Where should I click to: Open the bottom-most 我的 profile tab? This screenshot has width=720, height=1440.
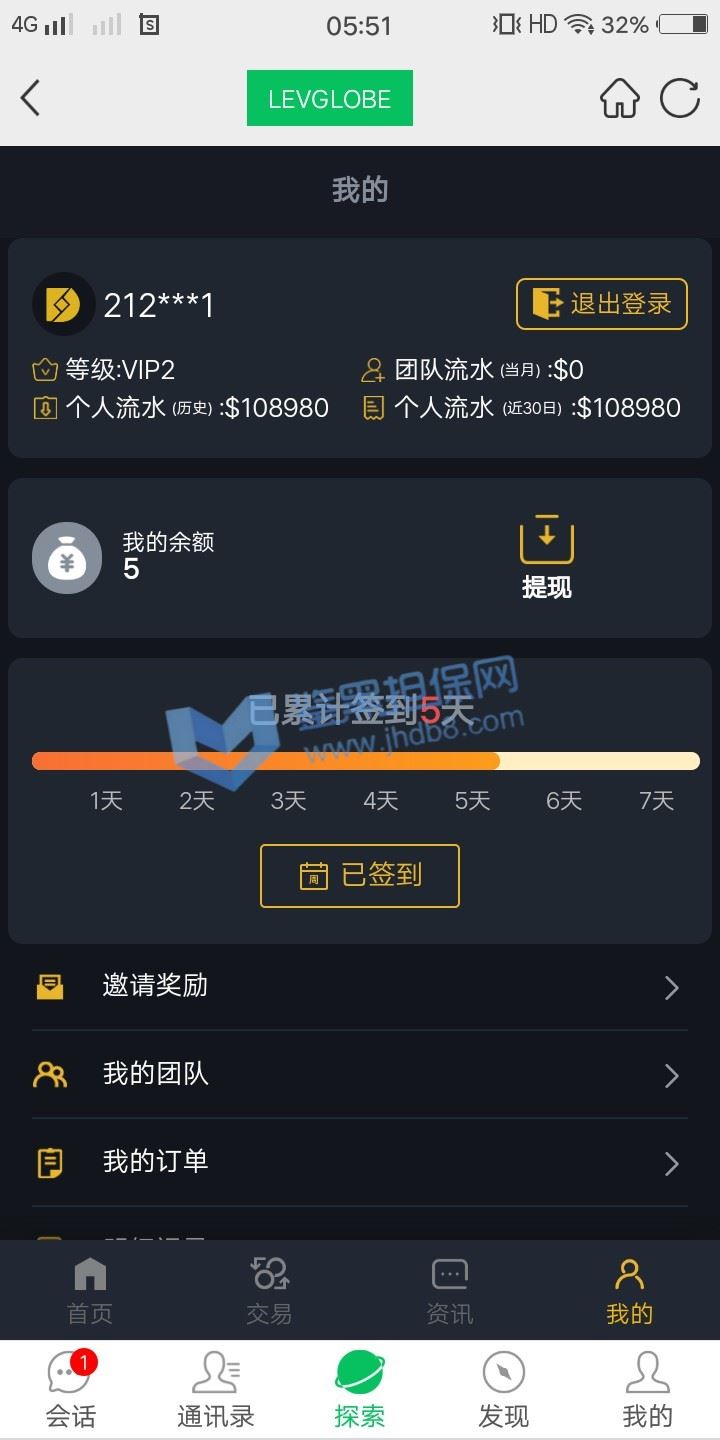pos(648,1390)
